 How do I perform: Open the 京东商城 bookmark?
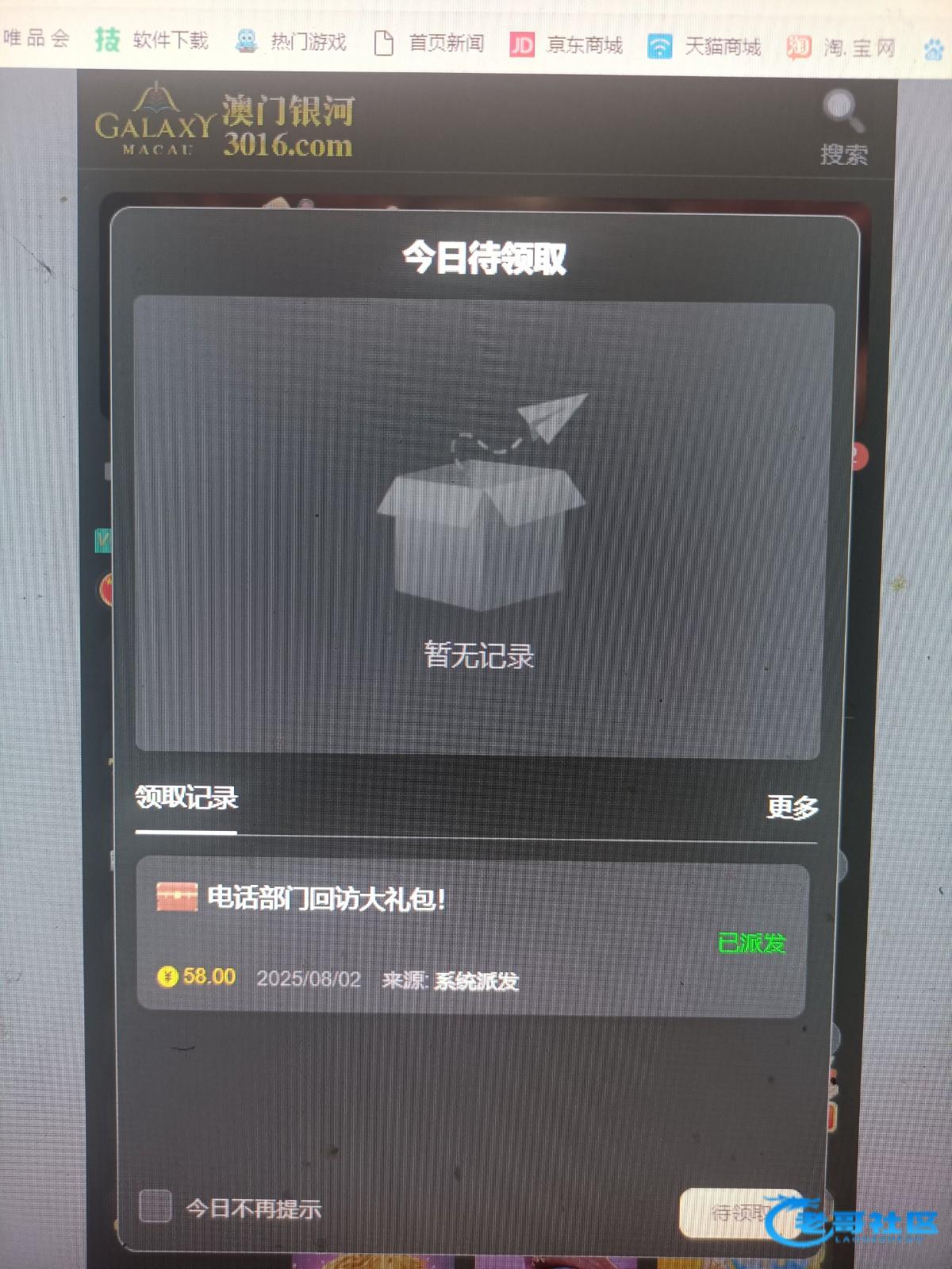coord(566,44)
